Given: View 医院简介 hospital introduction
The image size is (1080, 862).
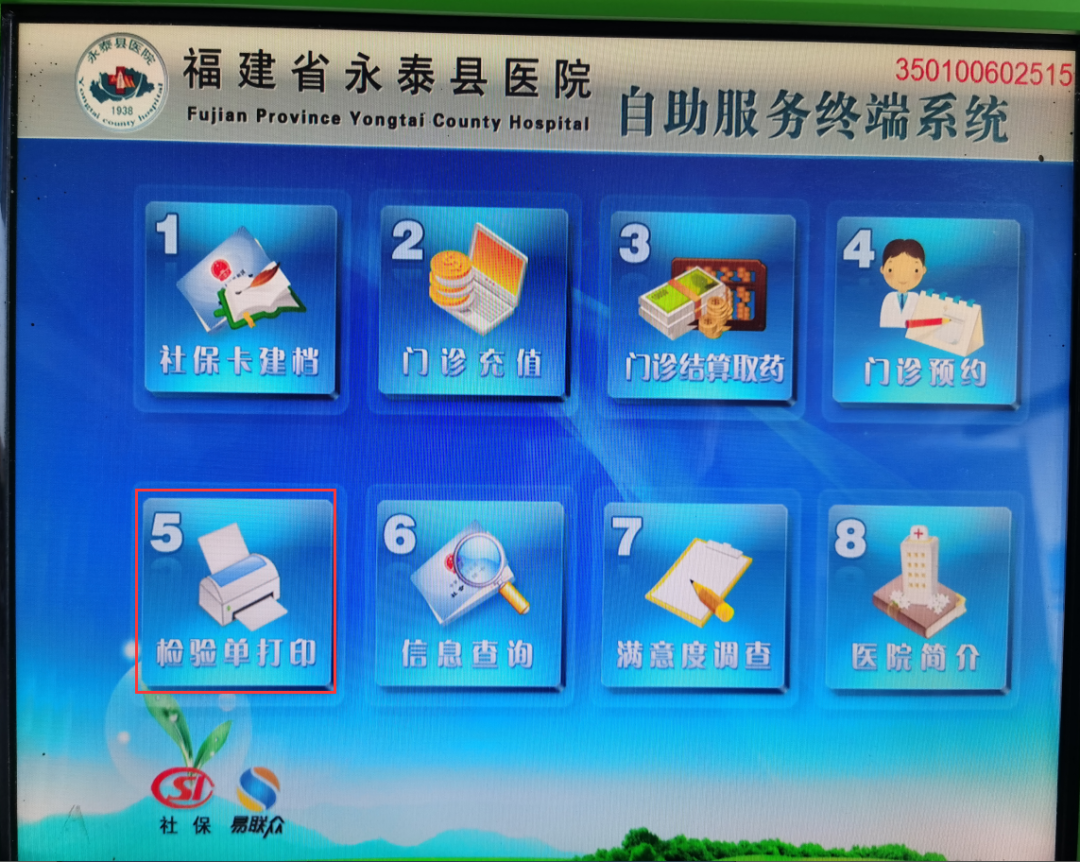Looking at the screenshot, I should pos(917,597).
